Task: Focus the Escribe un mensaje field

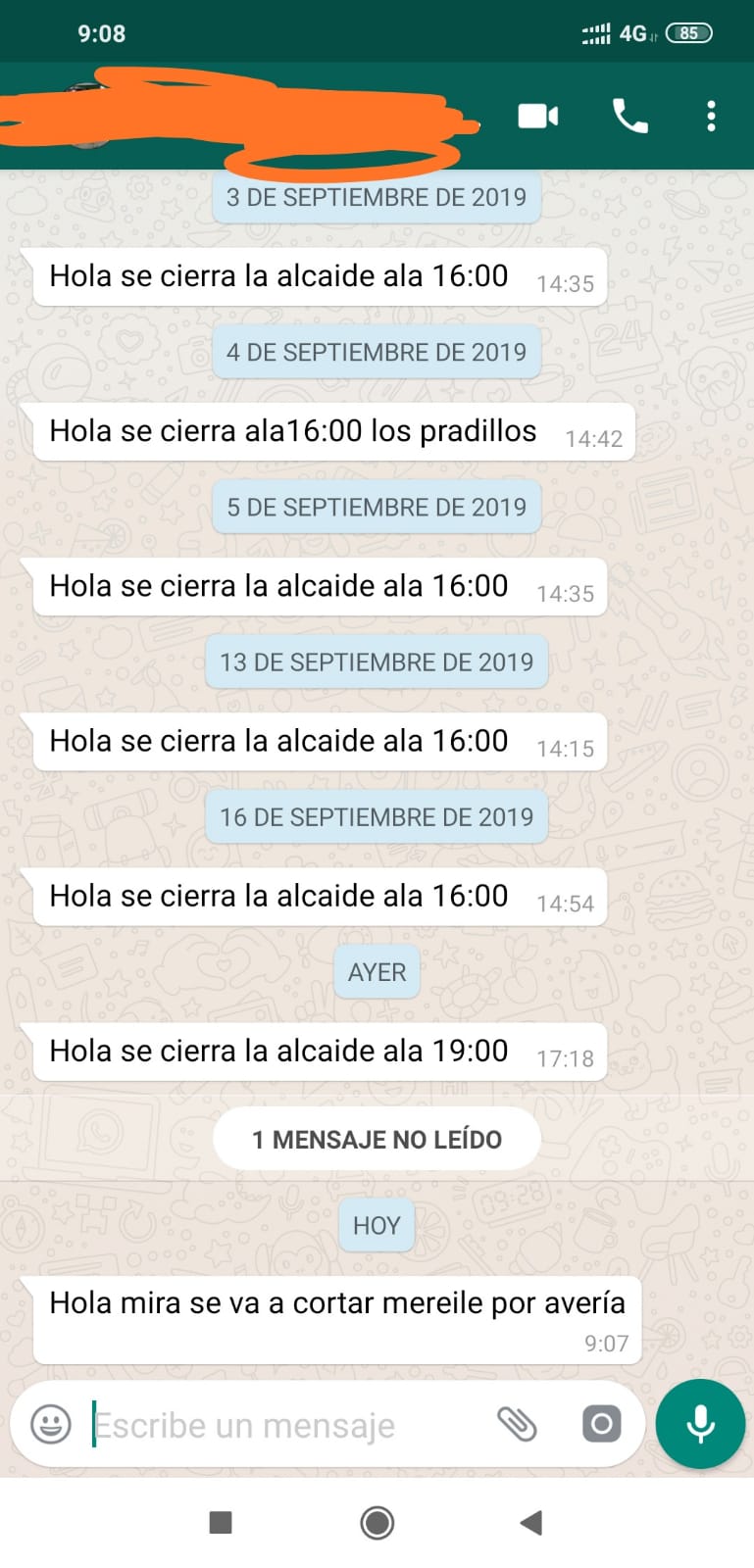Action: (284, 1425)
